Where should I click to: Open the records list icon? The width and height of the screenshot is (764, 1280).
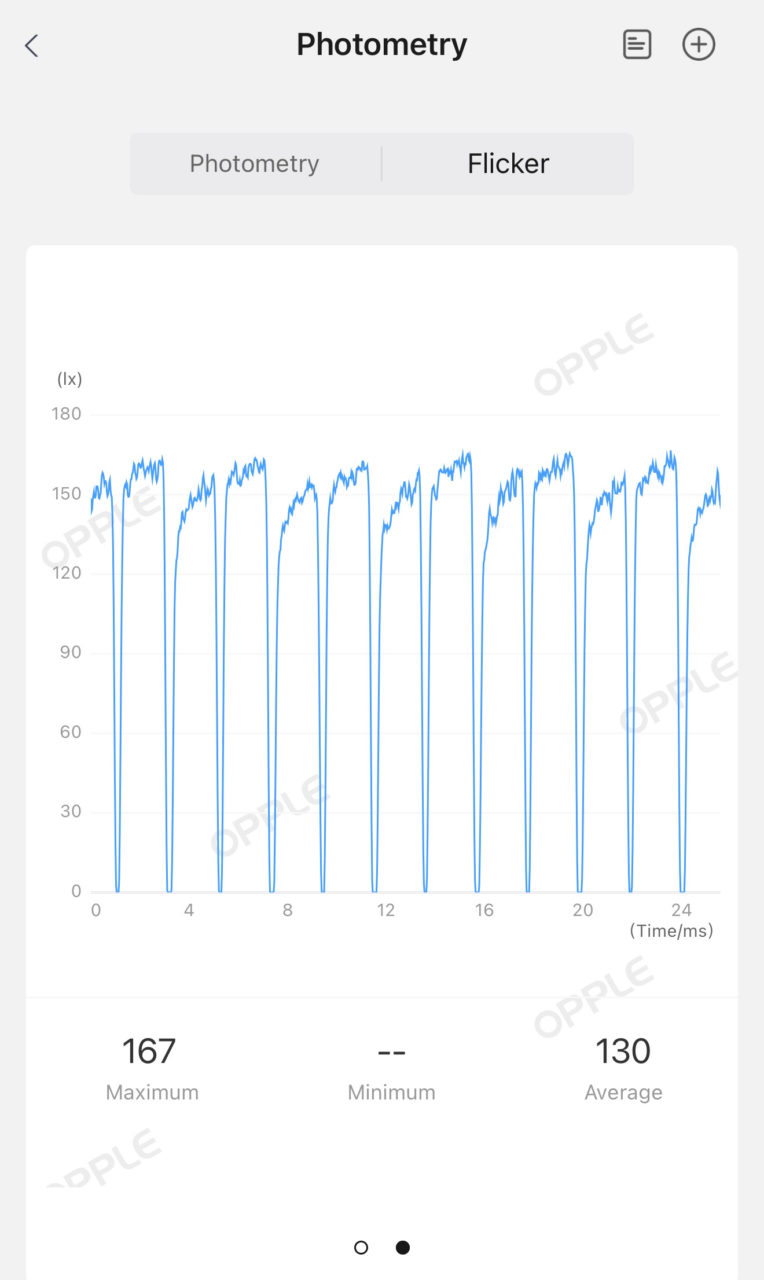coord(637,44)
